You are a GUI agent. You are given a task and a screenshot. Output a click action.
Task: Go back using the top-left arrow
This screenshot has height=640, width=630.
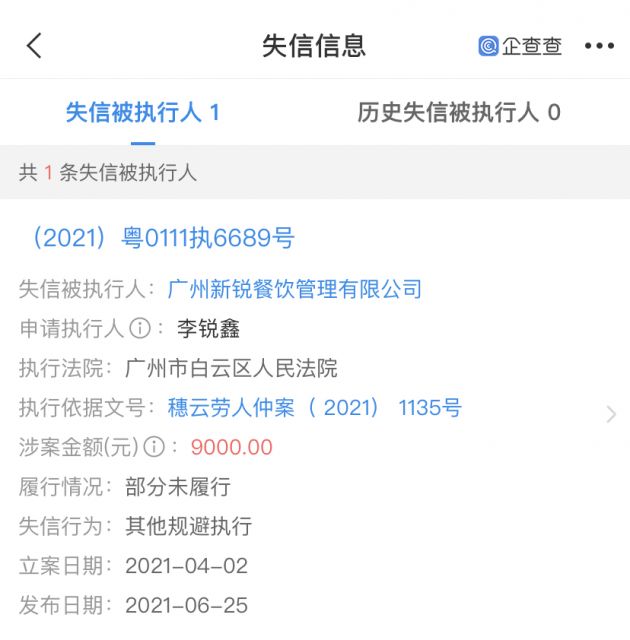click(x=34, y=45)
